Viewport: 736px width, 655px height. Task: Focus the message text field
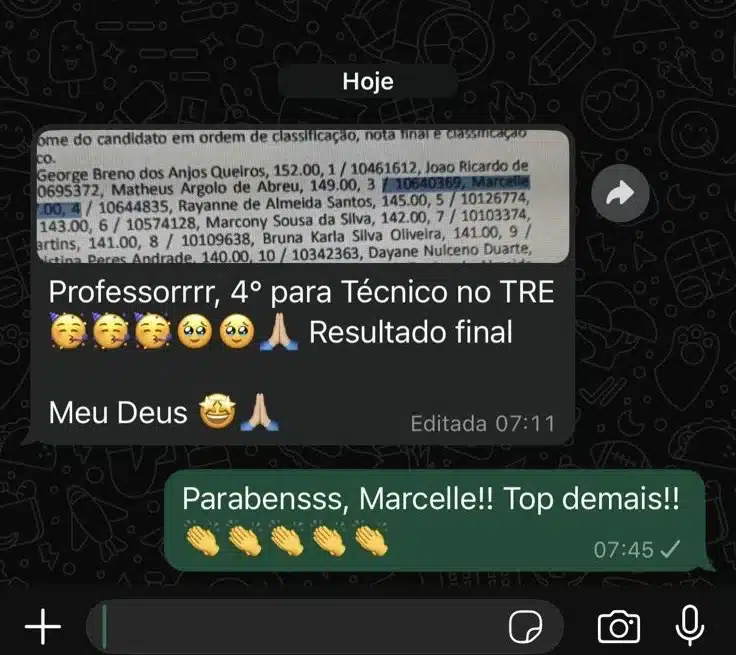[300, 627]
